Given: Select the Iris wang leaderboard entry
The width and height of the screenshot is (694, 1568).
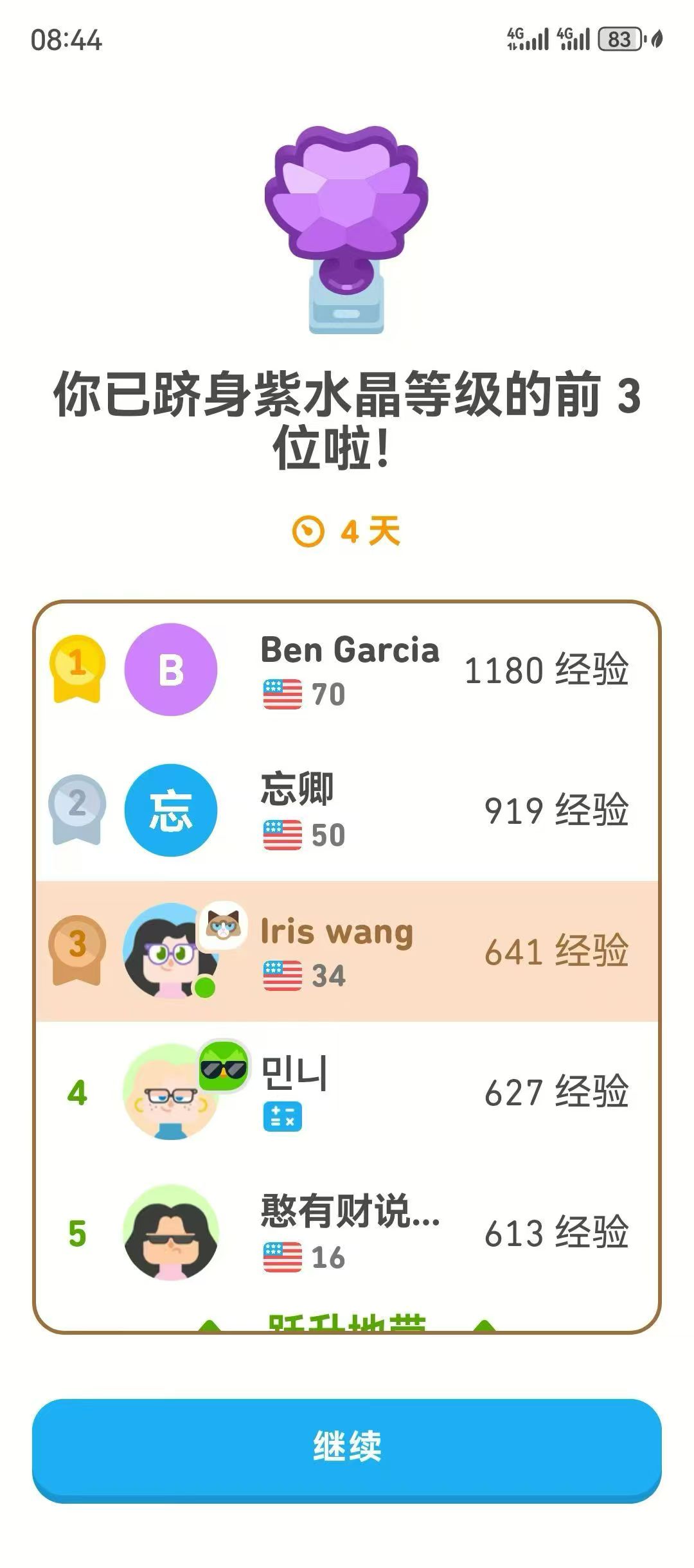Looking at the screenshot, I should coord(347,950).
